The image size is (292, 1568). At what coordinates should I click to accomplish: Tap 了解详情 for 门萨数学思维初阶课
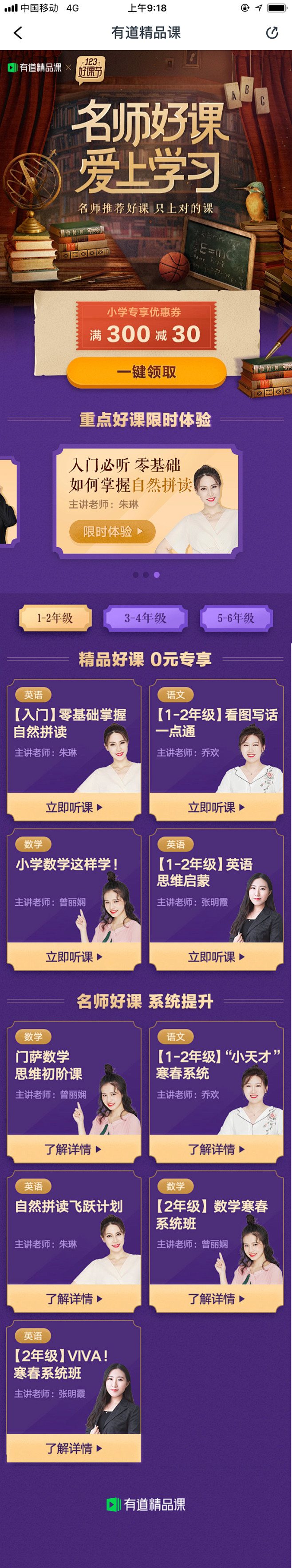click(74, 1149)
